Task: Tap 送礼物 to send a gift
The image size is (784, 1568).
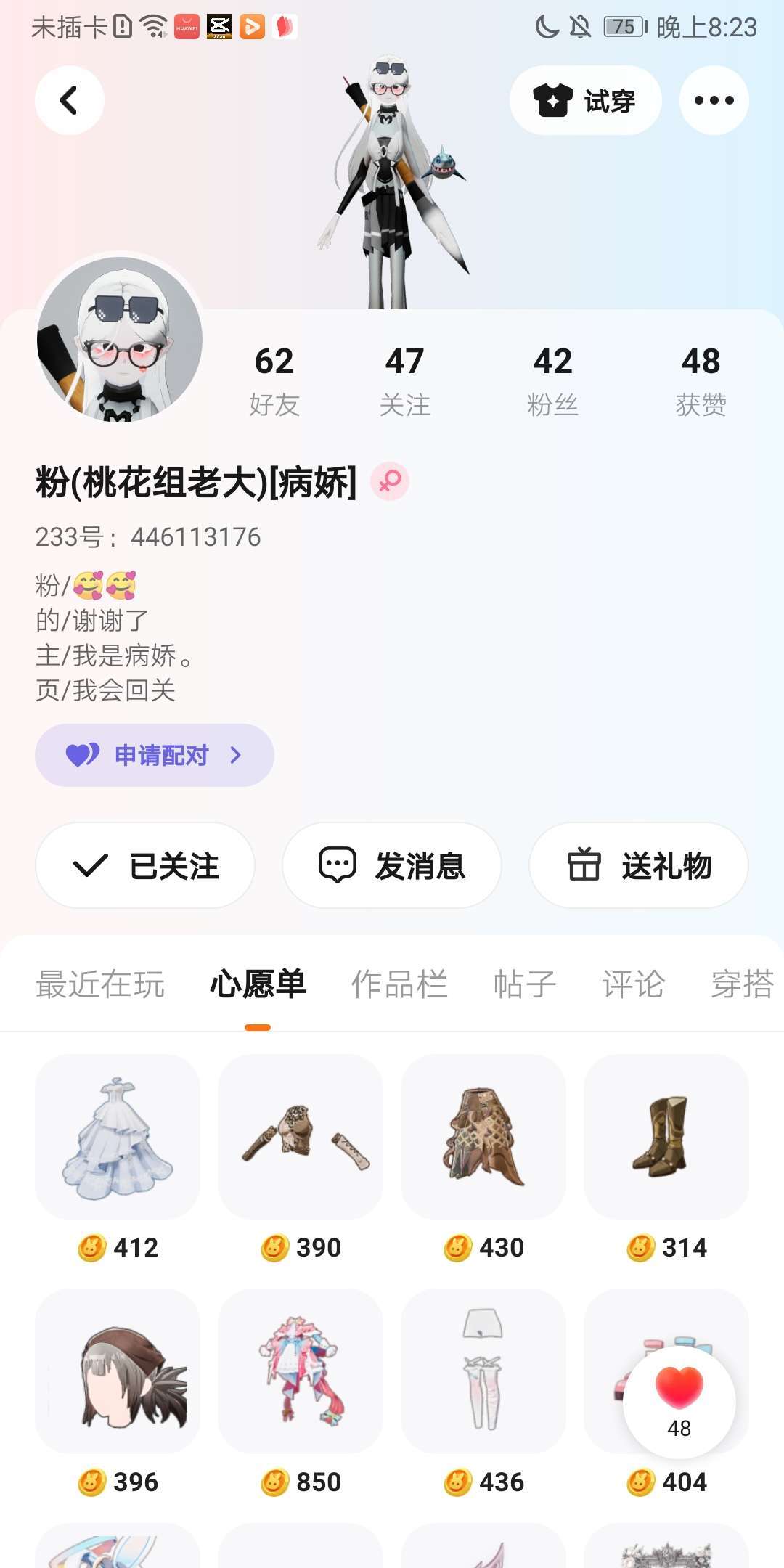Action: (639, 865)
